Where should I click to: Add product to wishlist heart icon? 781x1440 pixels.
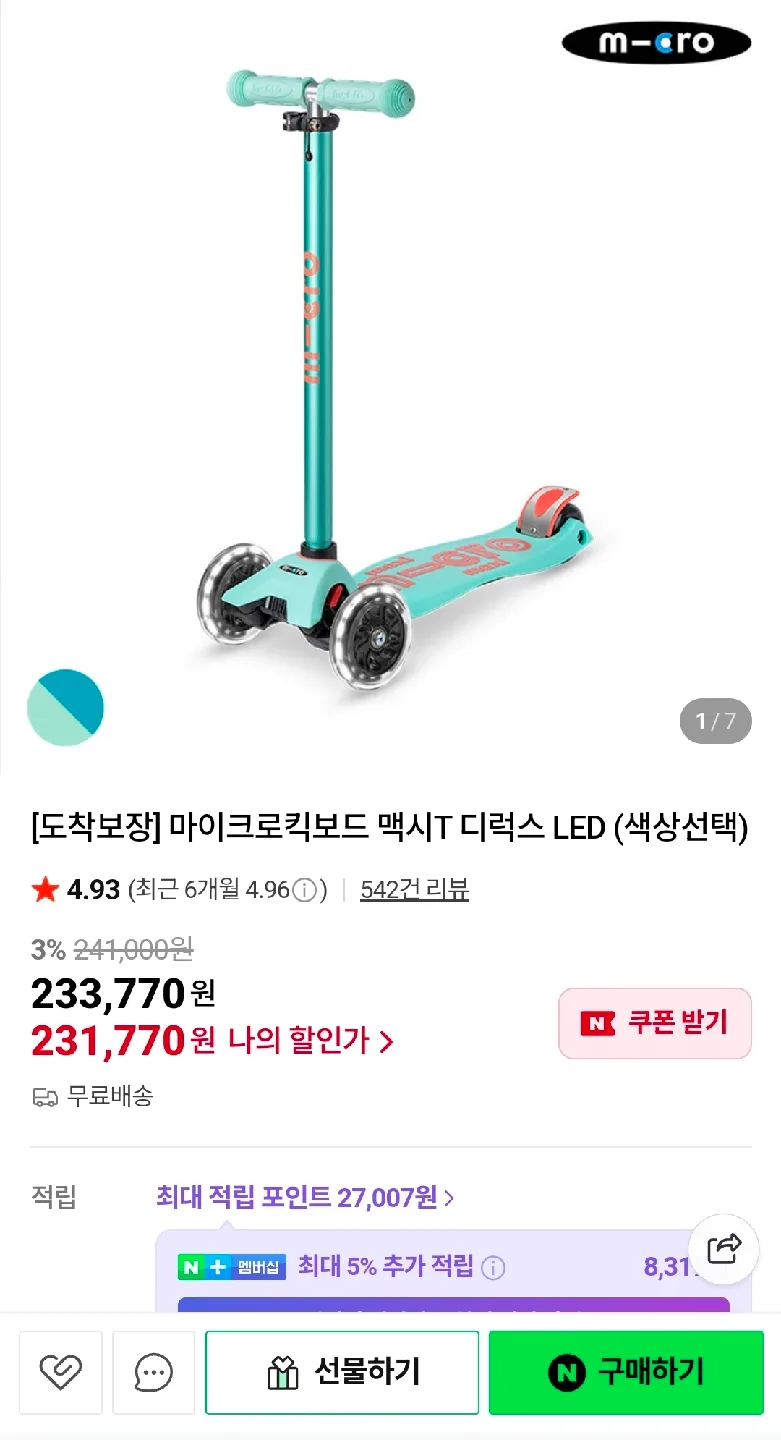pyautogui.click(x=60, y=1372)
